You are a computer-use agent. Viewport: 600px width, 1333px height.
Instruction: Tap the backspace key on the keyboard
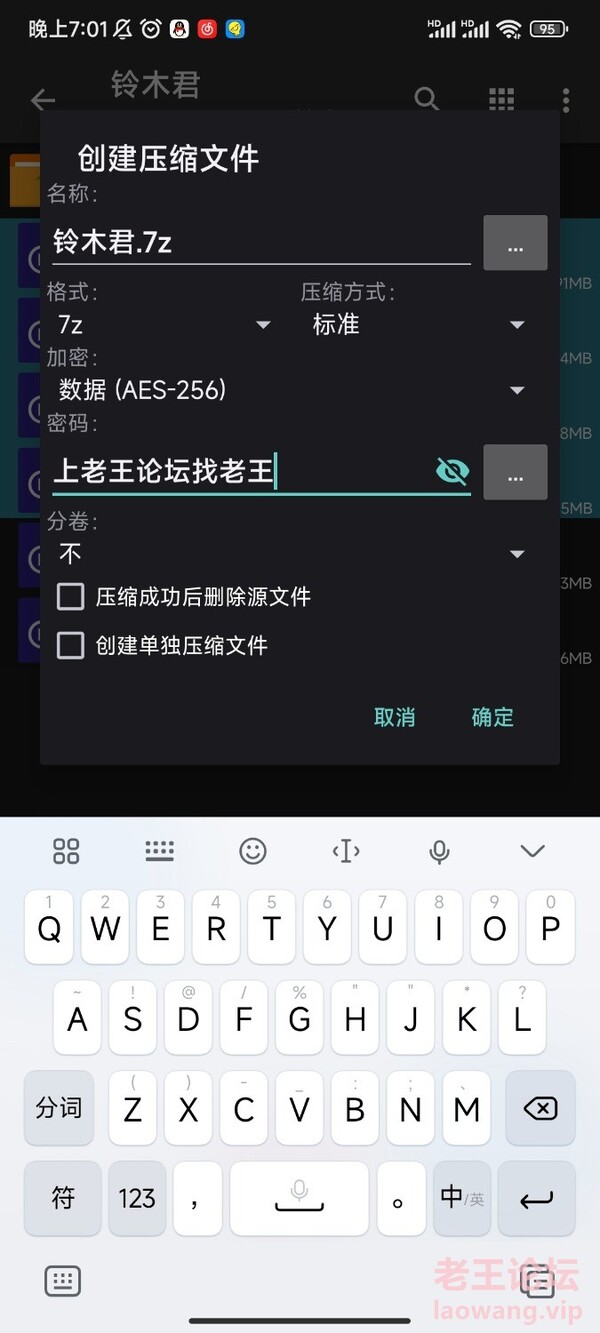pos(540,1108)
